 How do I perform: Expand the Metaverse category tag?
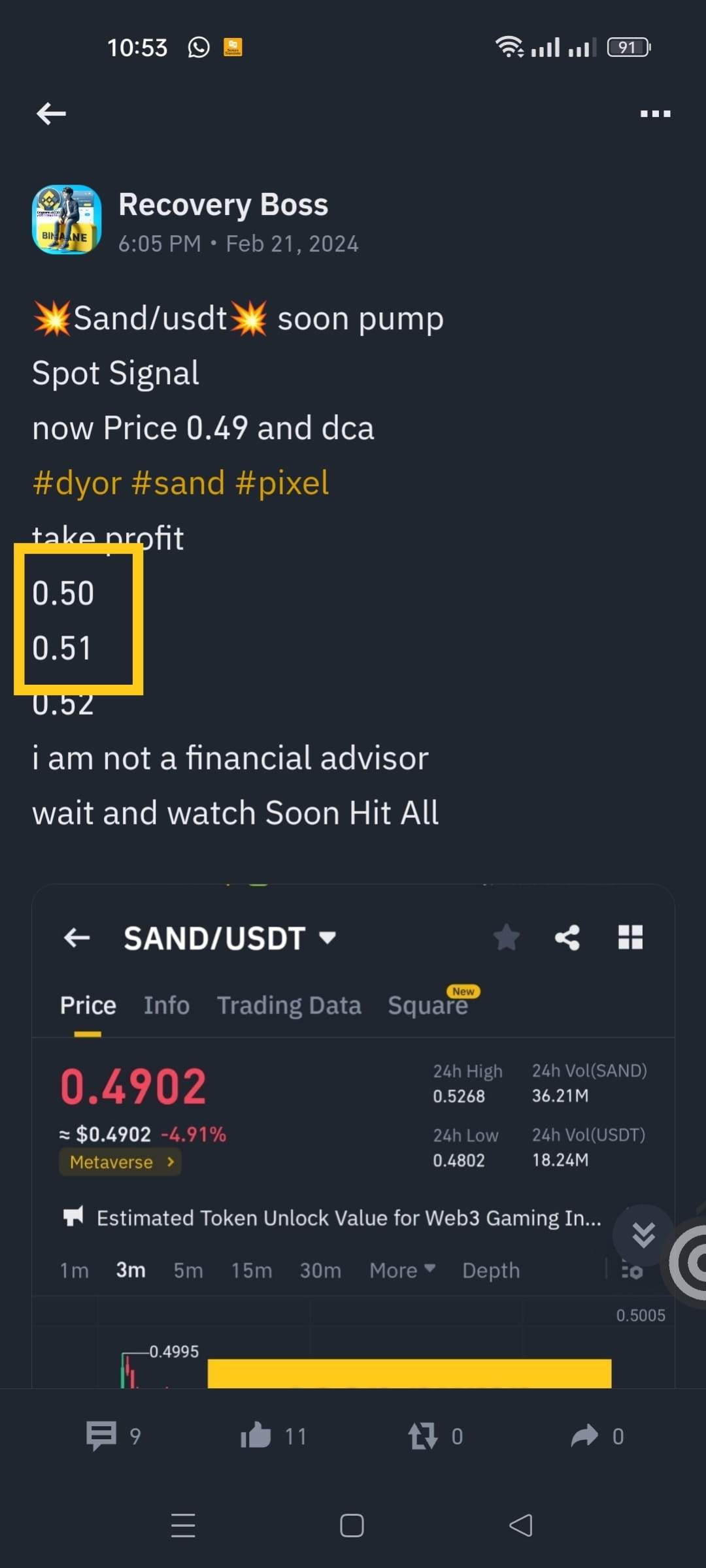pyautogui.click(x=120, y=1162)
